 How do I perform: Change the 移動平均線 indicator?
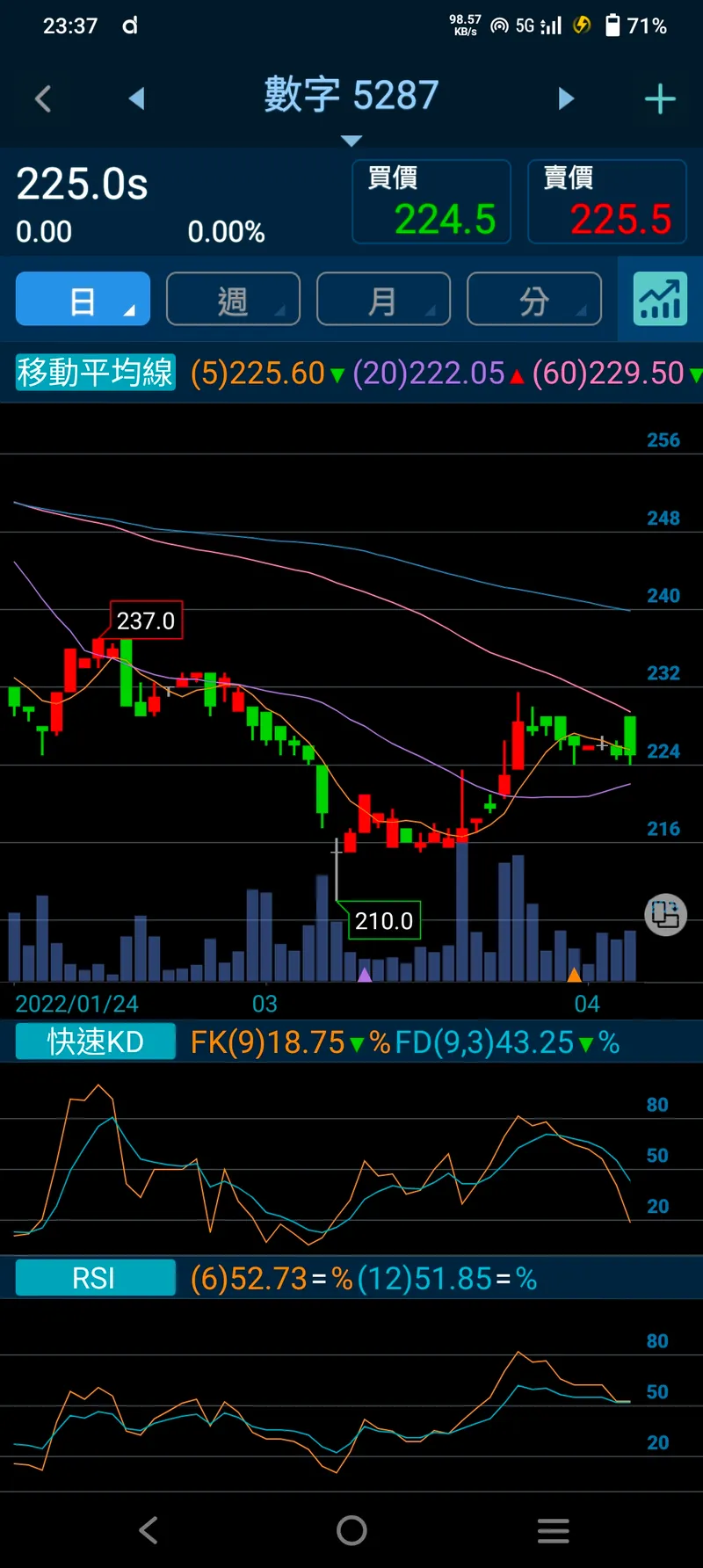[95, 373]
